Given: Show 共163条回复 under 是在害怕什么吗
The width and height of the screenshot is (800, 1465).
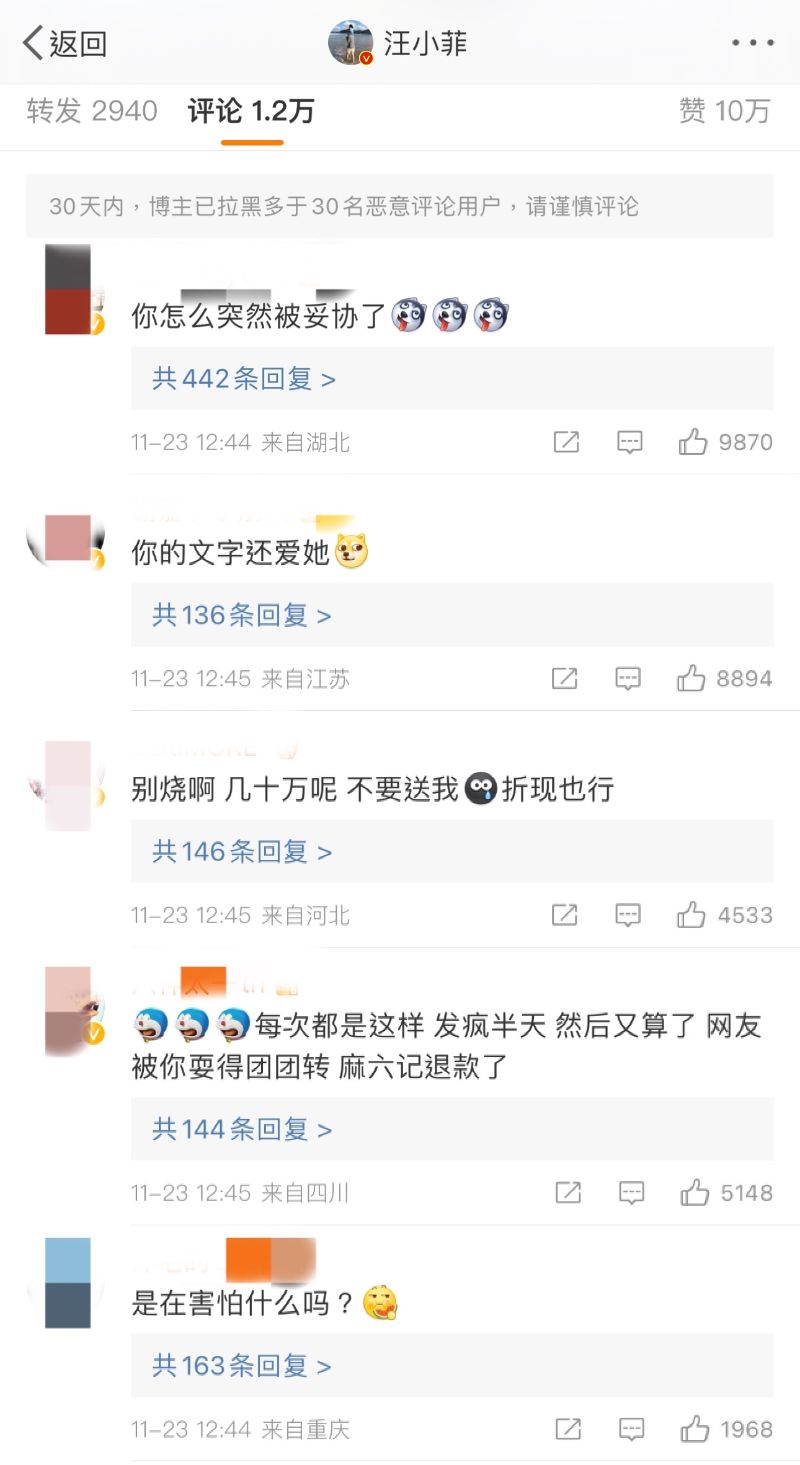Looking at the screenshot, I should coord(241,1366).
